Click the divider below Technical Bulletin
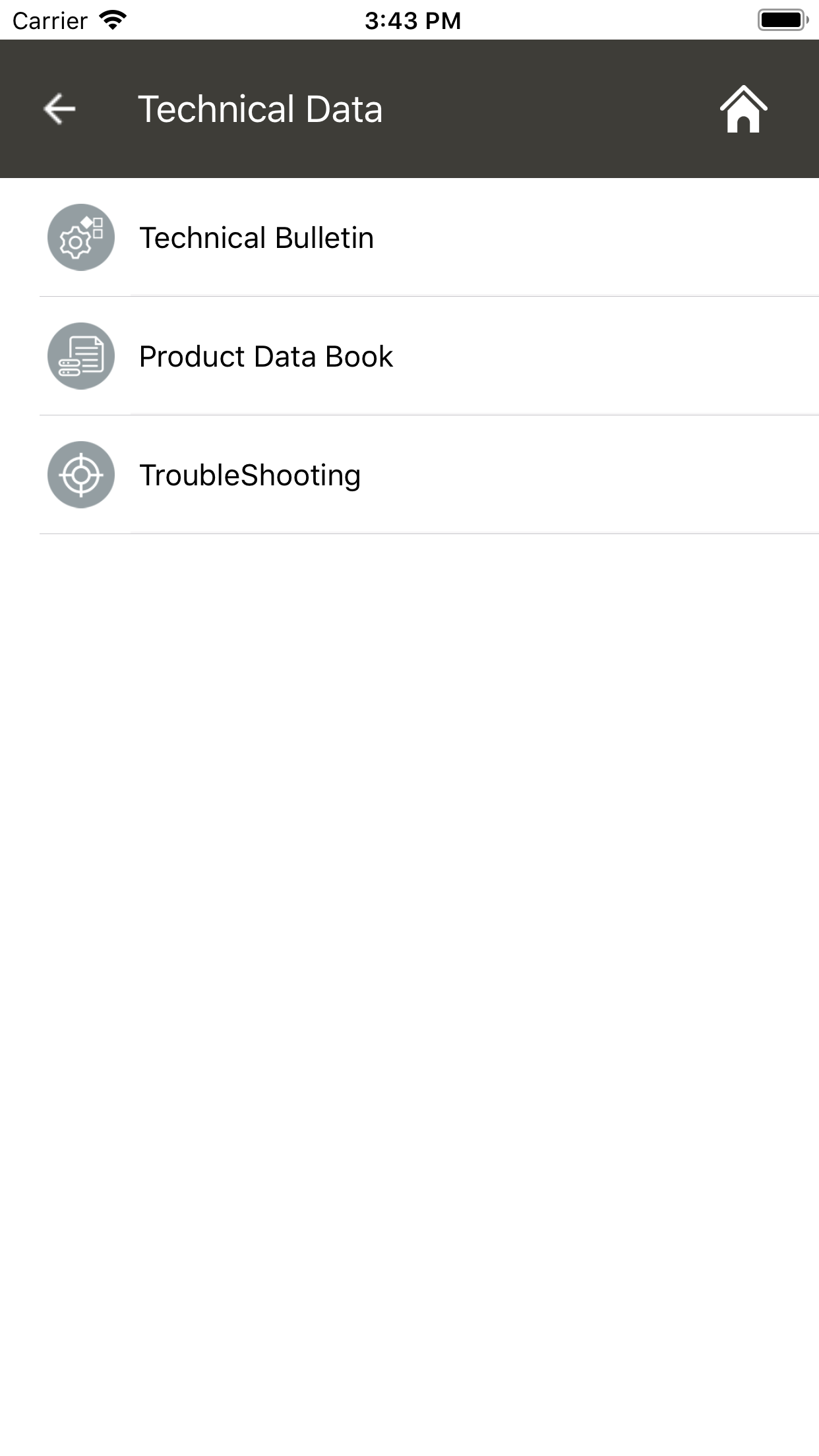Image resolution: width=819 pixels, height=1456 pixels. 409,295
